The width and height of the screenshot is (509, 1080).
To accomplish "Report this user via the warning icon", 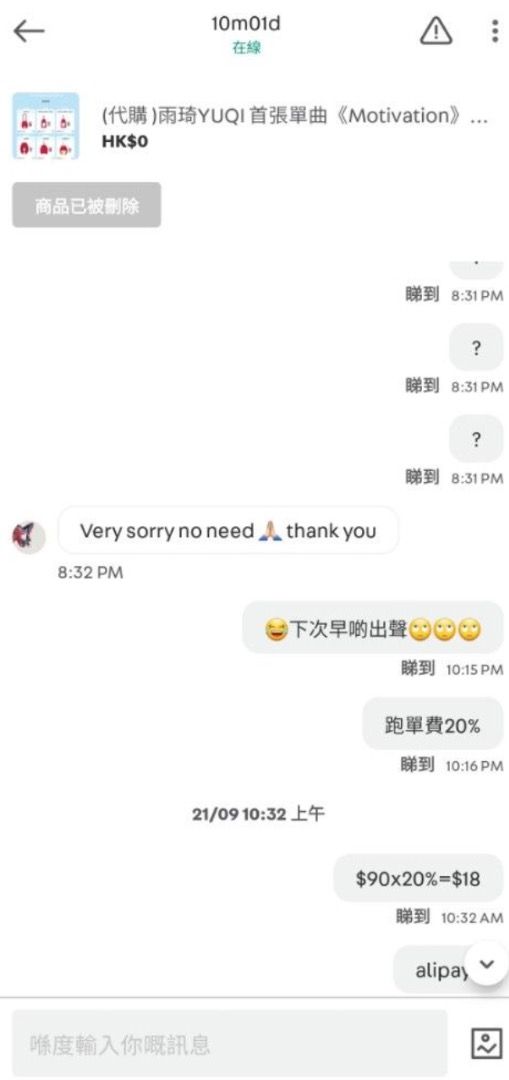I will [x=436, y=31].
